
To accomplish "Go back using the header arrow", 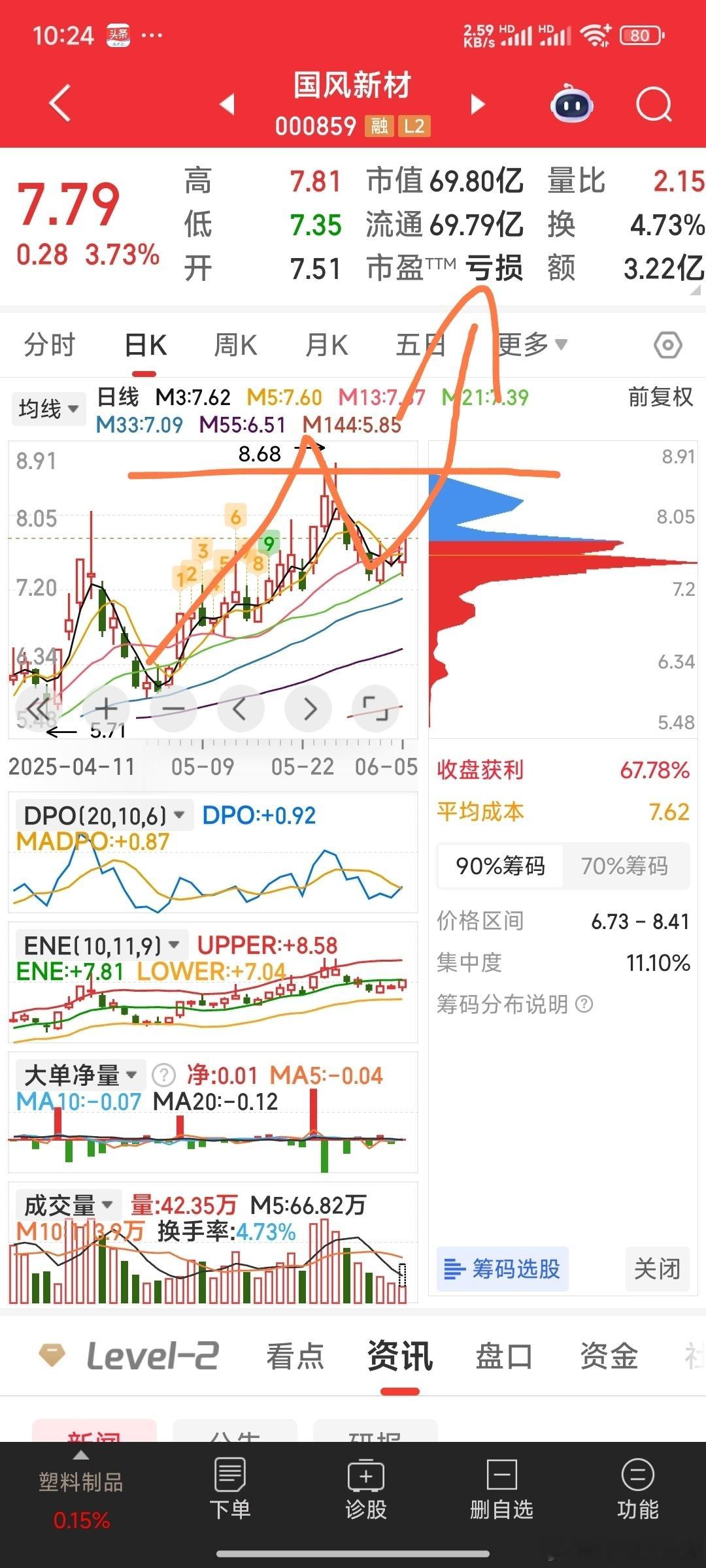I will pos(60,103).
